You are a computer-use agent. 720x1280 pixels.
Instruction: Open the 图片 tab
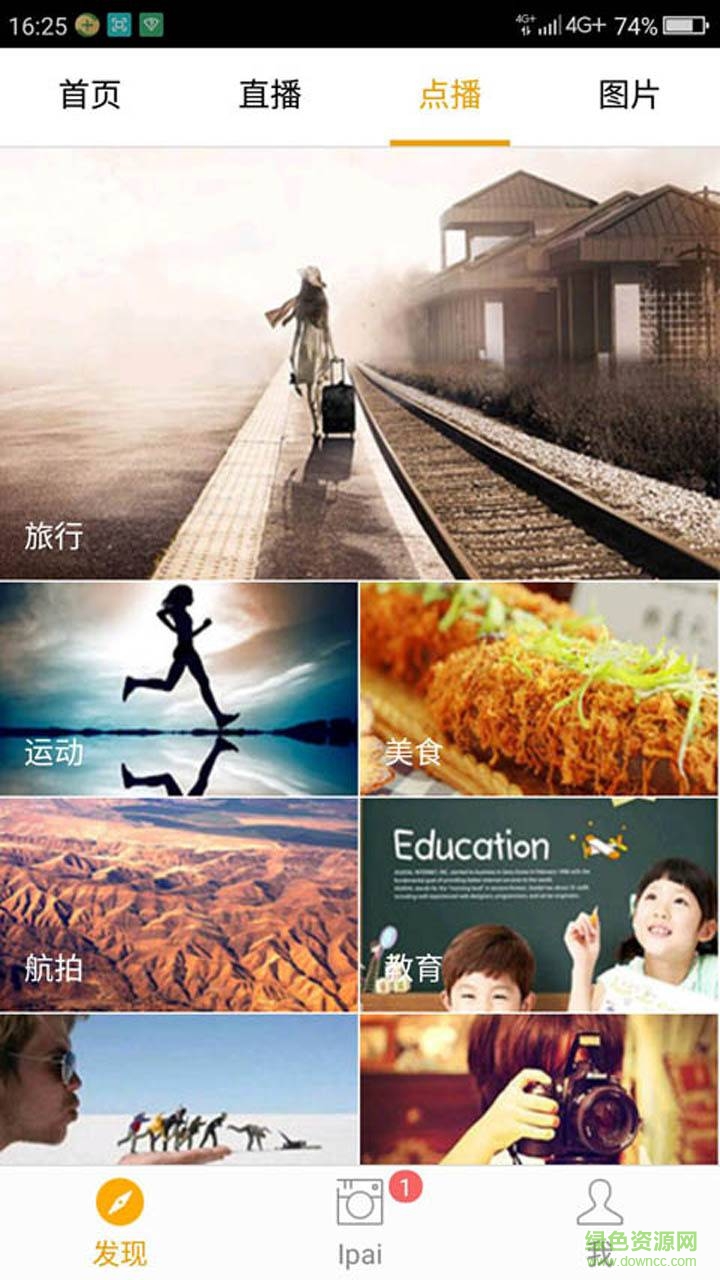pyautogui.click(x=629, y=96)
